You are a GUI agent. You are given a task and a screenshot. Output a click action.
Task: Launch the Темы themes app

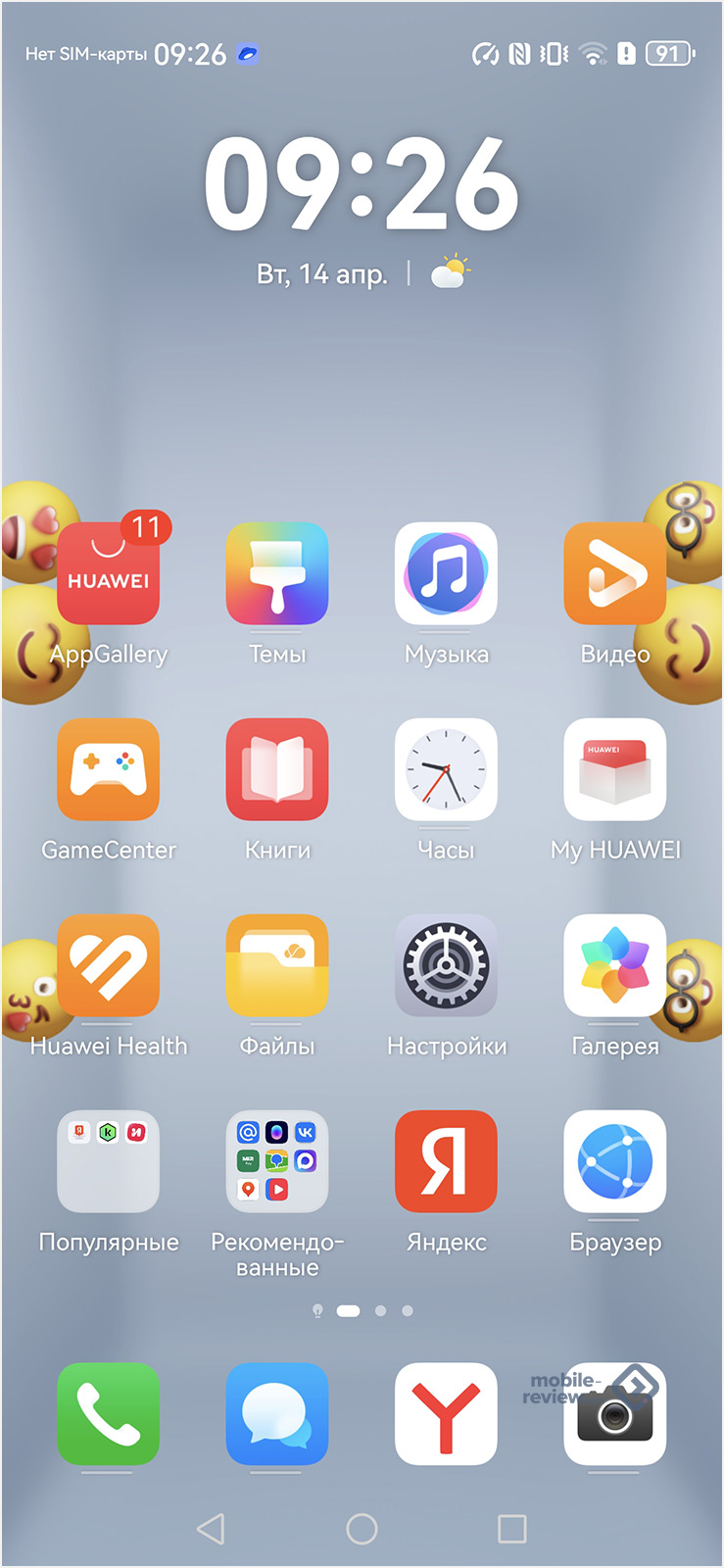click(x=277, y=574)
